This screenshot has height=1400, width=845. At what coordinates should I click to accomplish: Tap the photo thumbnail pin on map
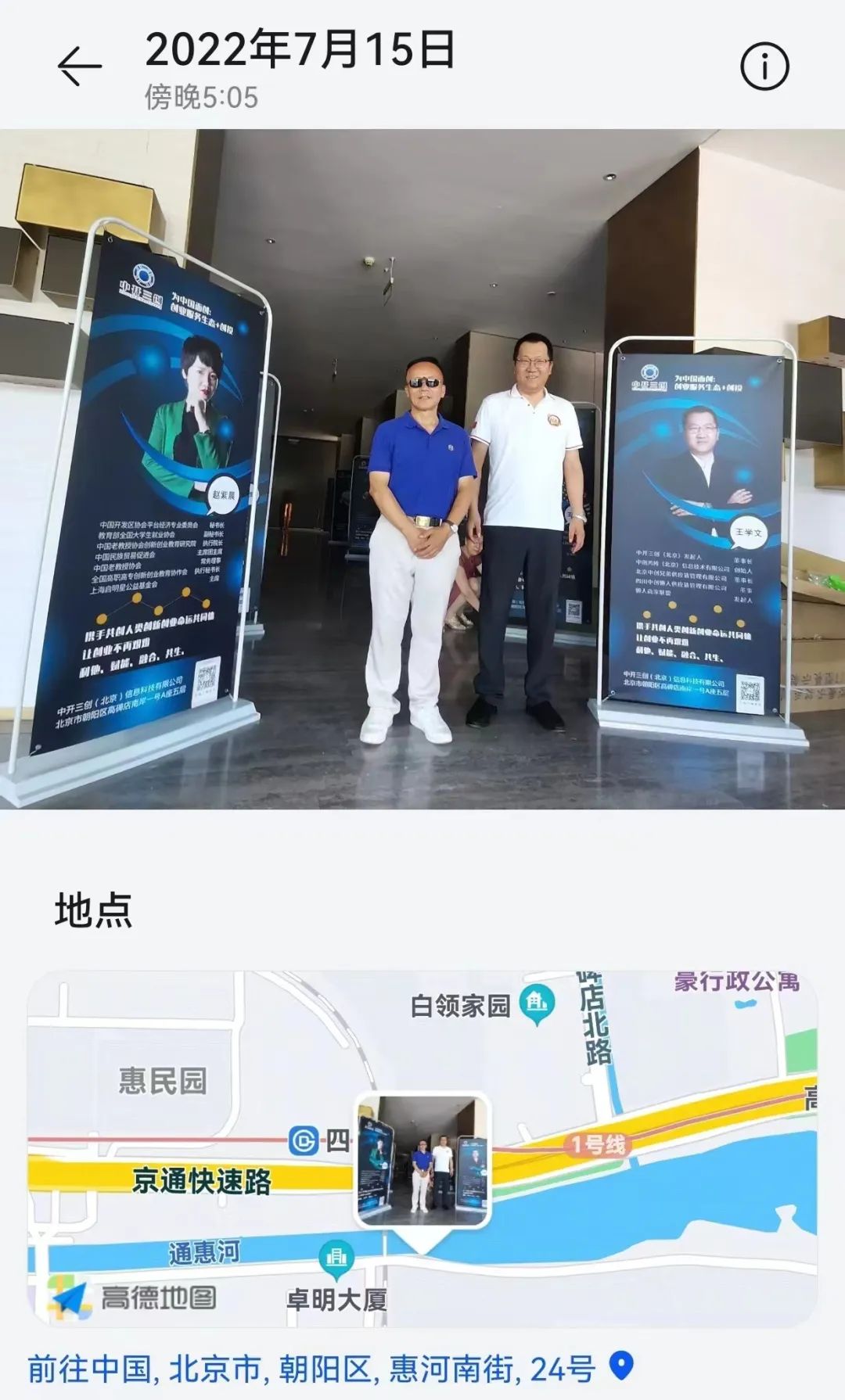point(423,1161)
